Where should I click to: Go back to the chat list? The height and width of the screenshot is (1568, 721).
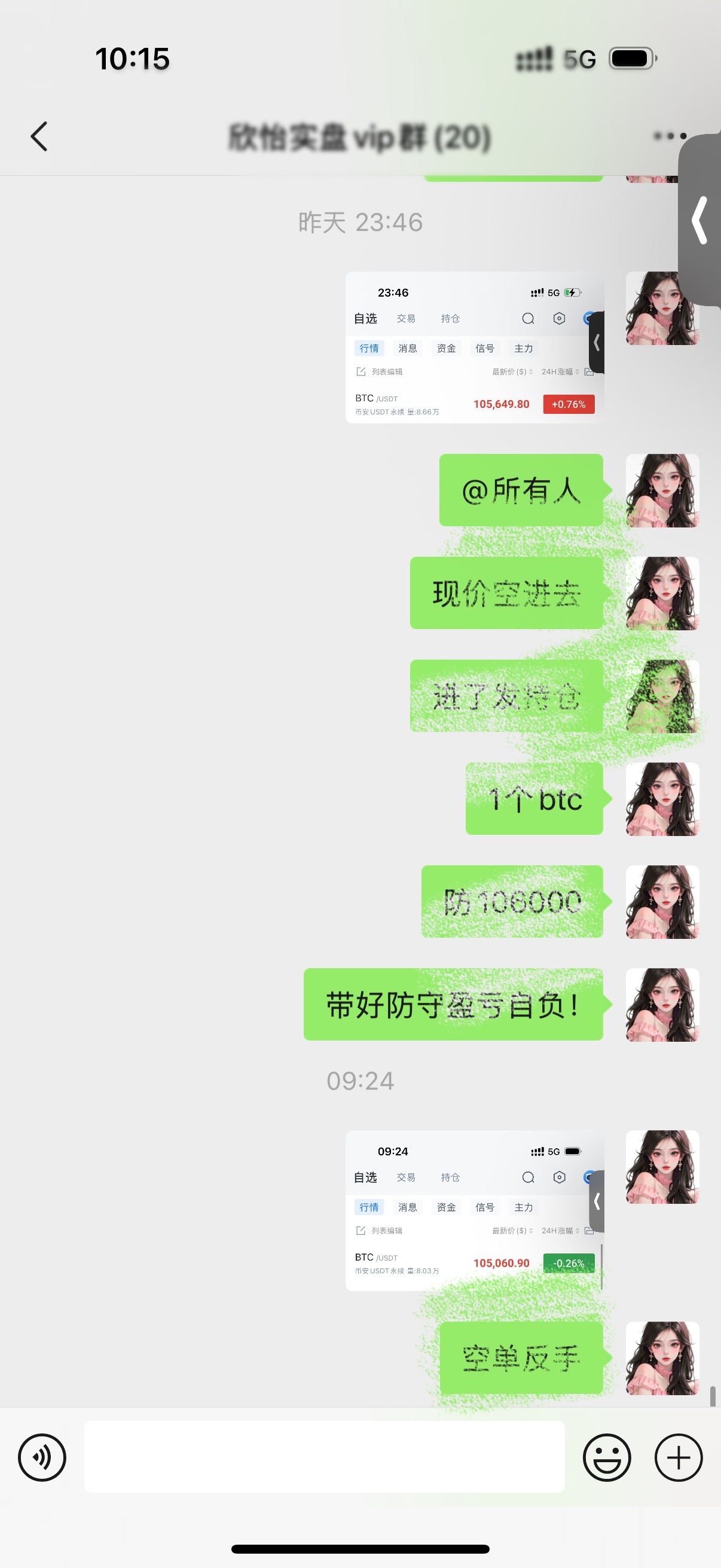click(39, 136)
